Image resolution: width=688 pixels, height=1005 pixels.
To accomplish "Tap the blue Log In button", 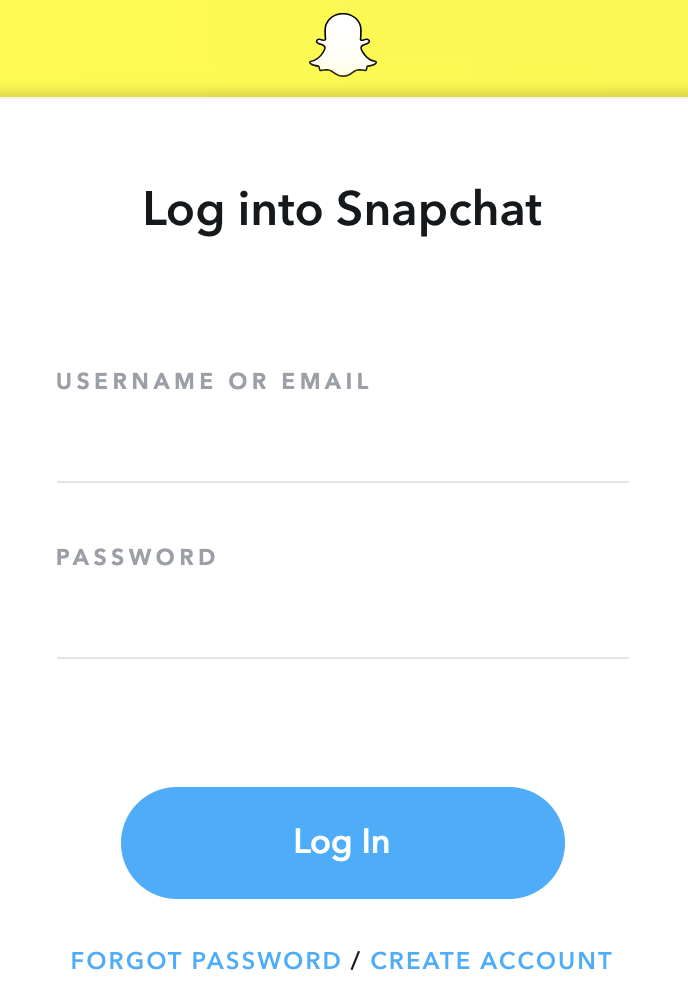I will pyautogui.click(x=343, y=842).
